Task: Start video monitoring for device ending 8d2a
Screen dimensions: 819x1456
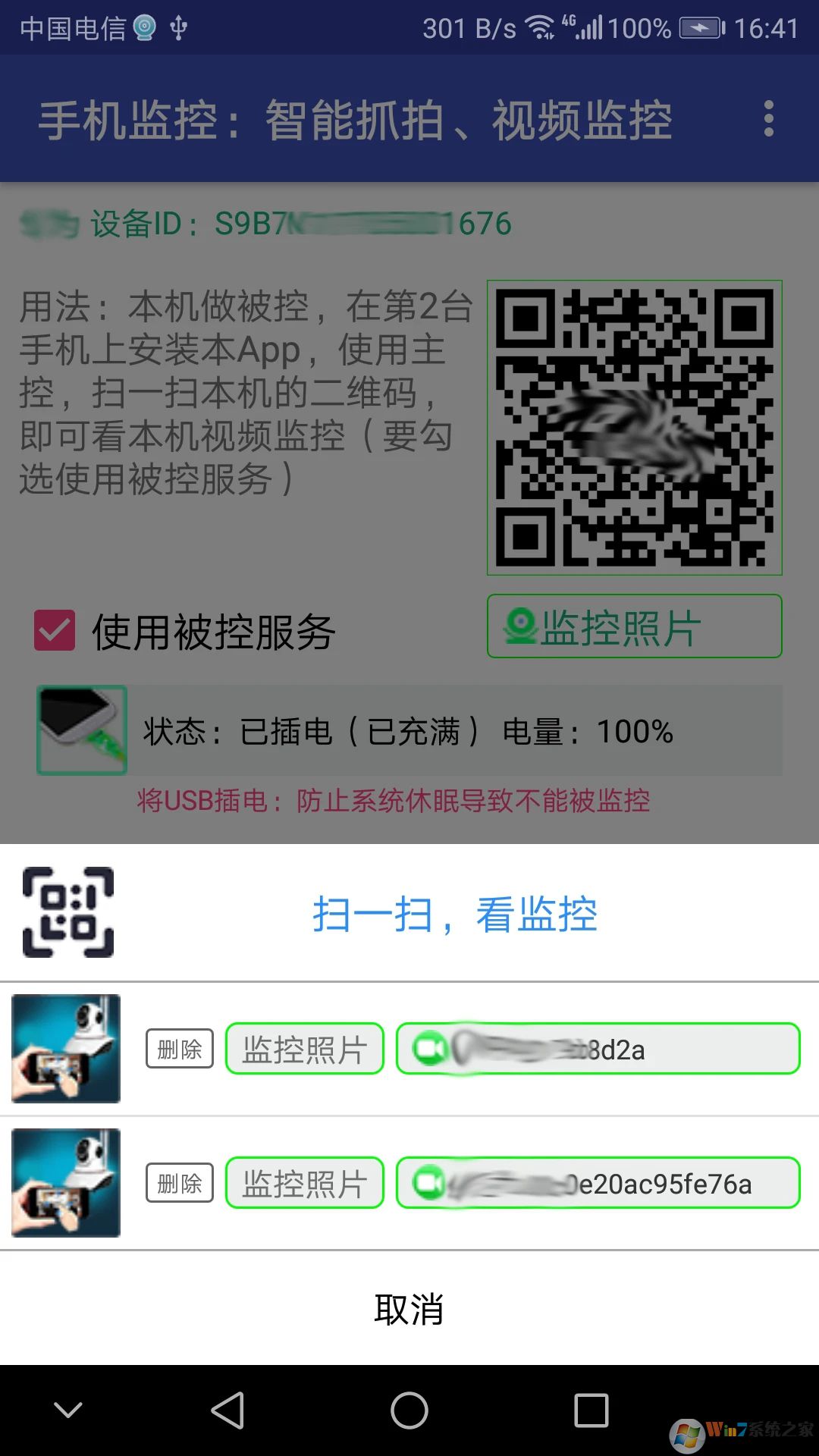Action: click(x=598, y=1049)
